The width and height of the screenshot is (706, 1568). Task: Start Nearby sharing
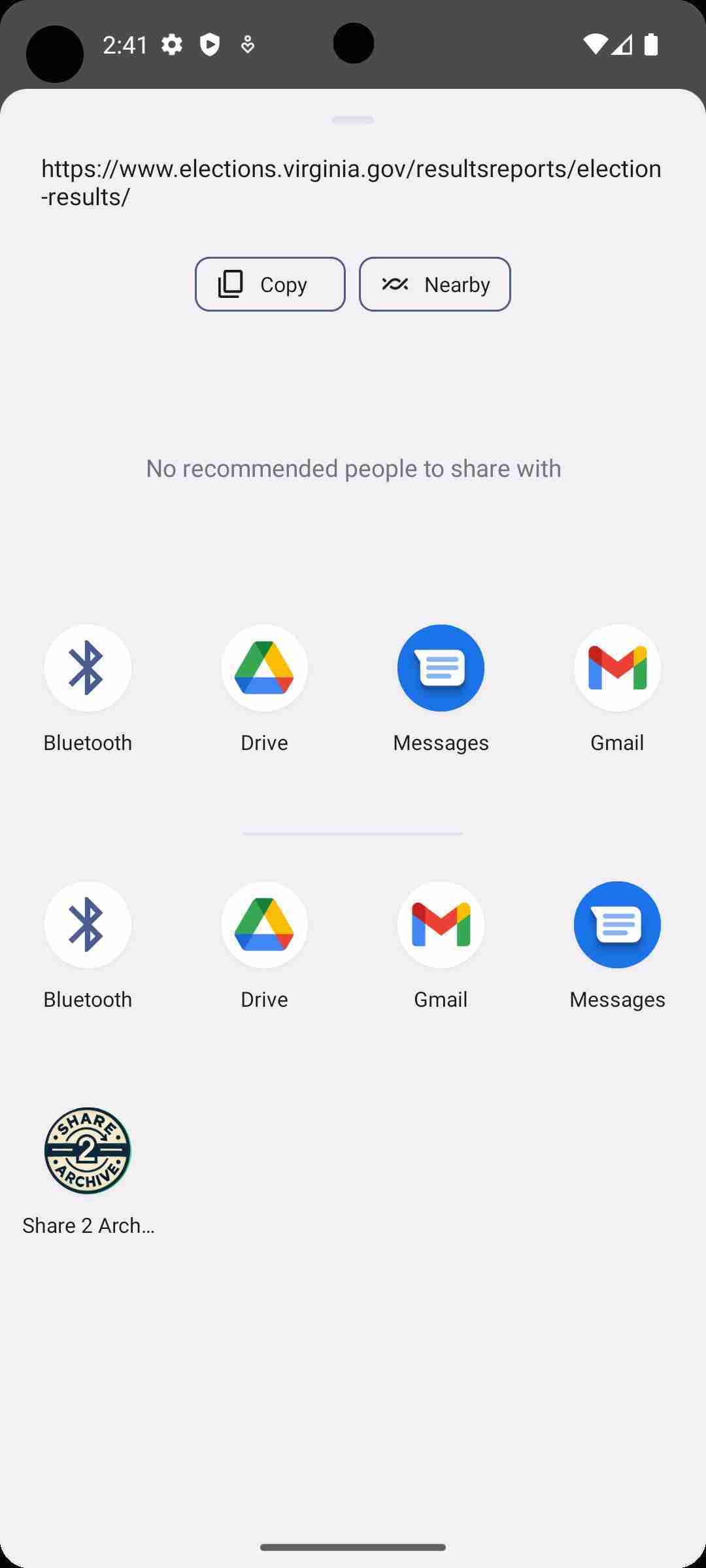pos(434,284)
